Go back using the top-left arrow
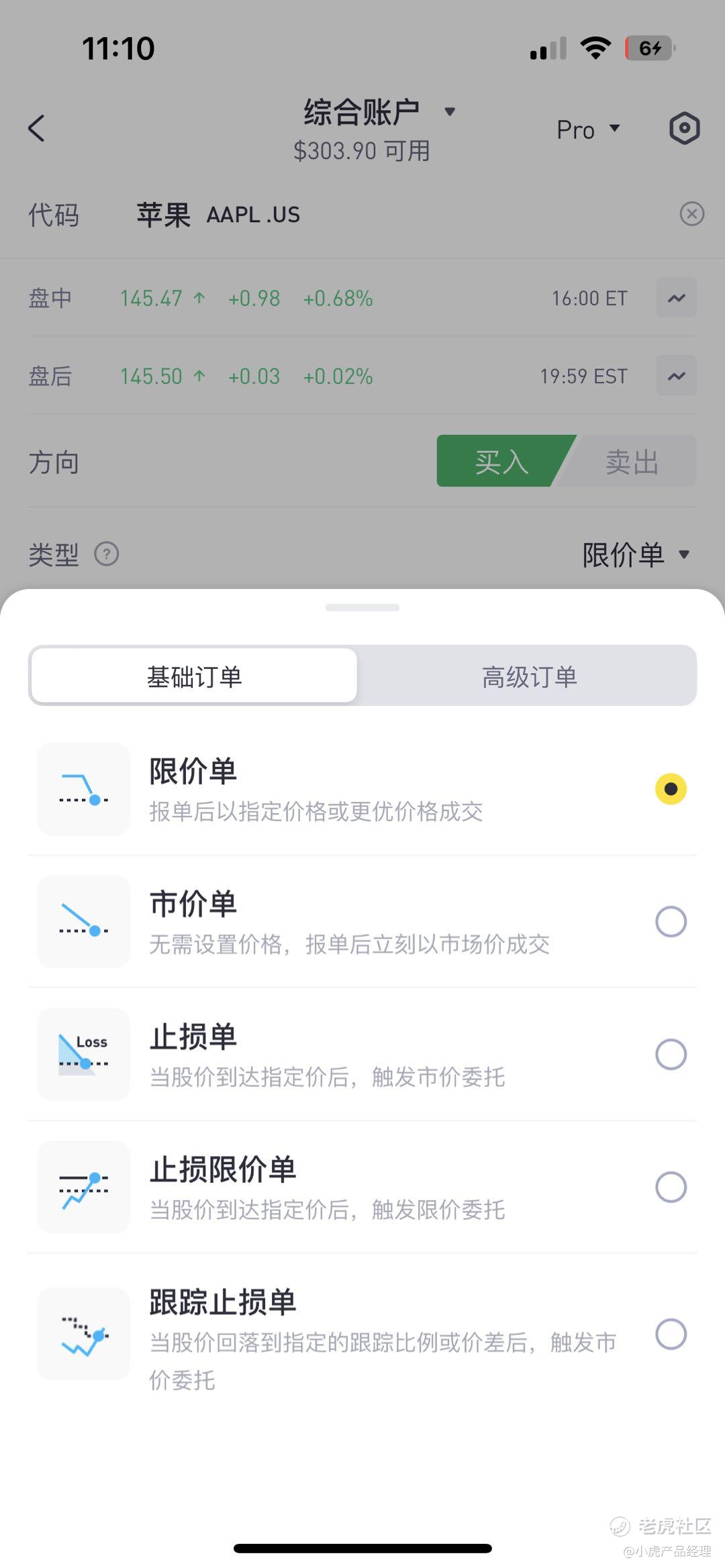Screen dimensions: 725x1568 click(37, 128)
